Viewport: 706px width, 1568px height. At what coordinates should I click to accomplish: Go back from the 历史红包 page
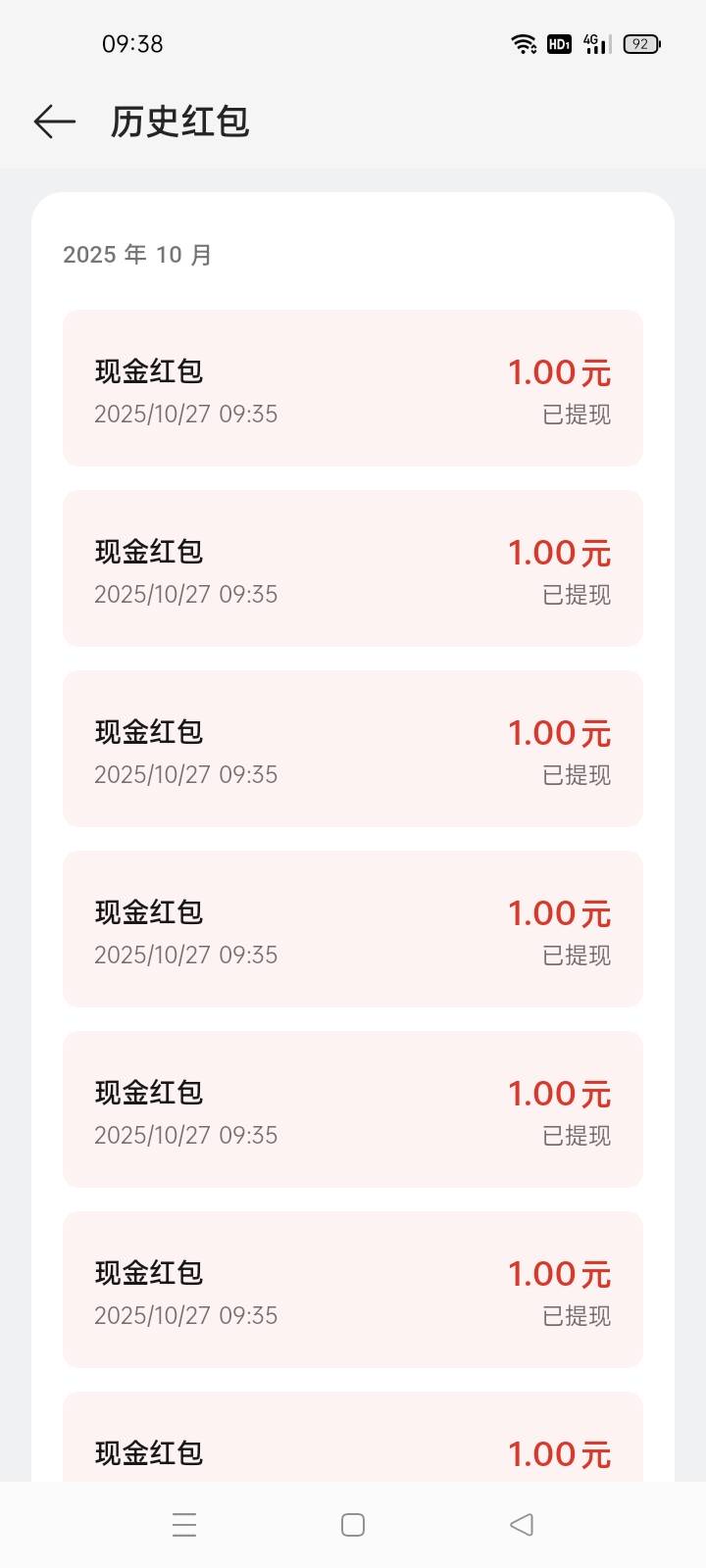[x=54, y=122]
